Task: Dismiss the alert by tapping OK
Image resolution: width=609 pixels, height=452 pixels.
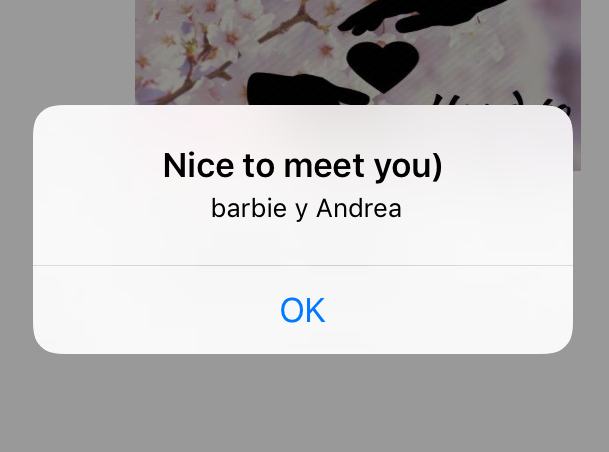Action: [x=303, y=310]
